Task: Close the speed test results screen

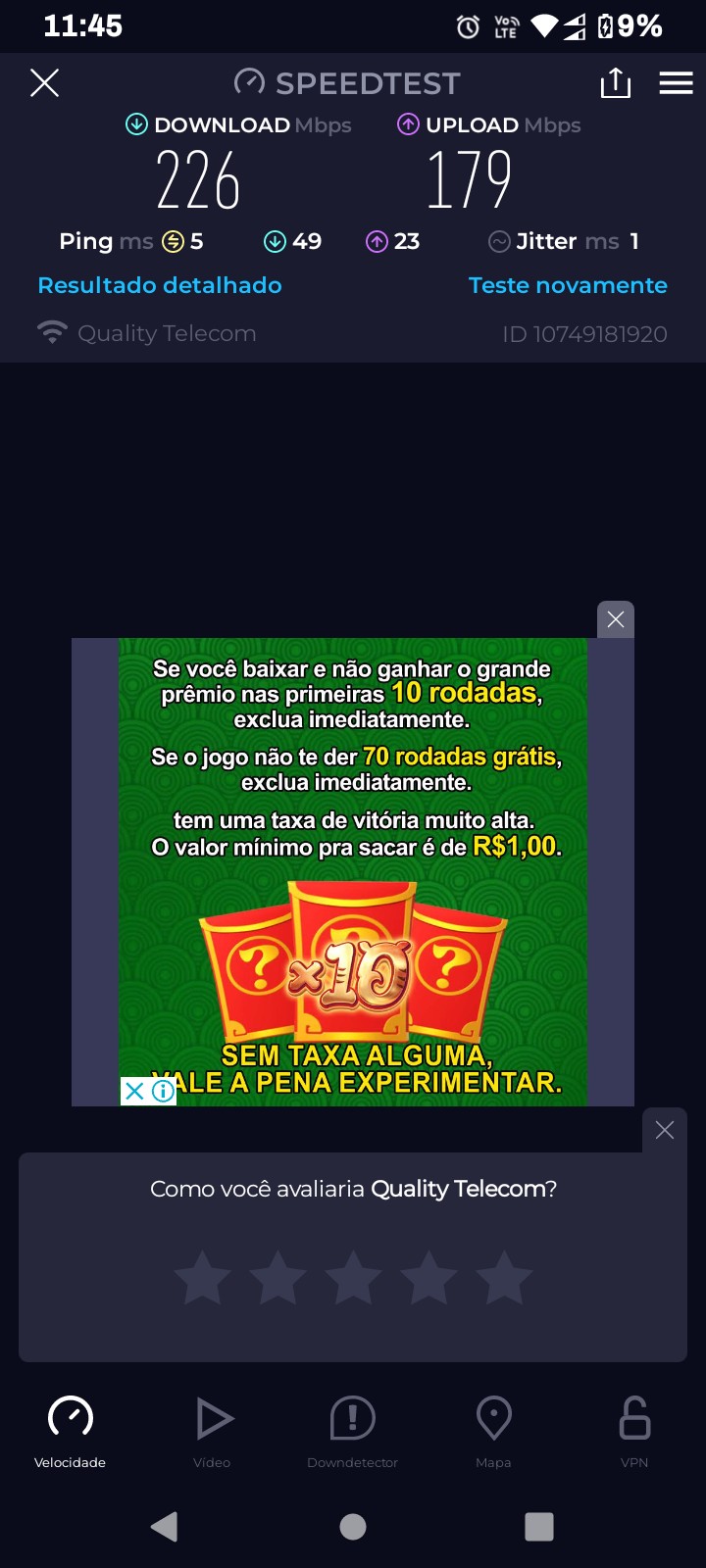Action: (45, 83)
